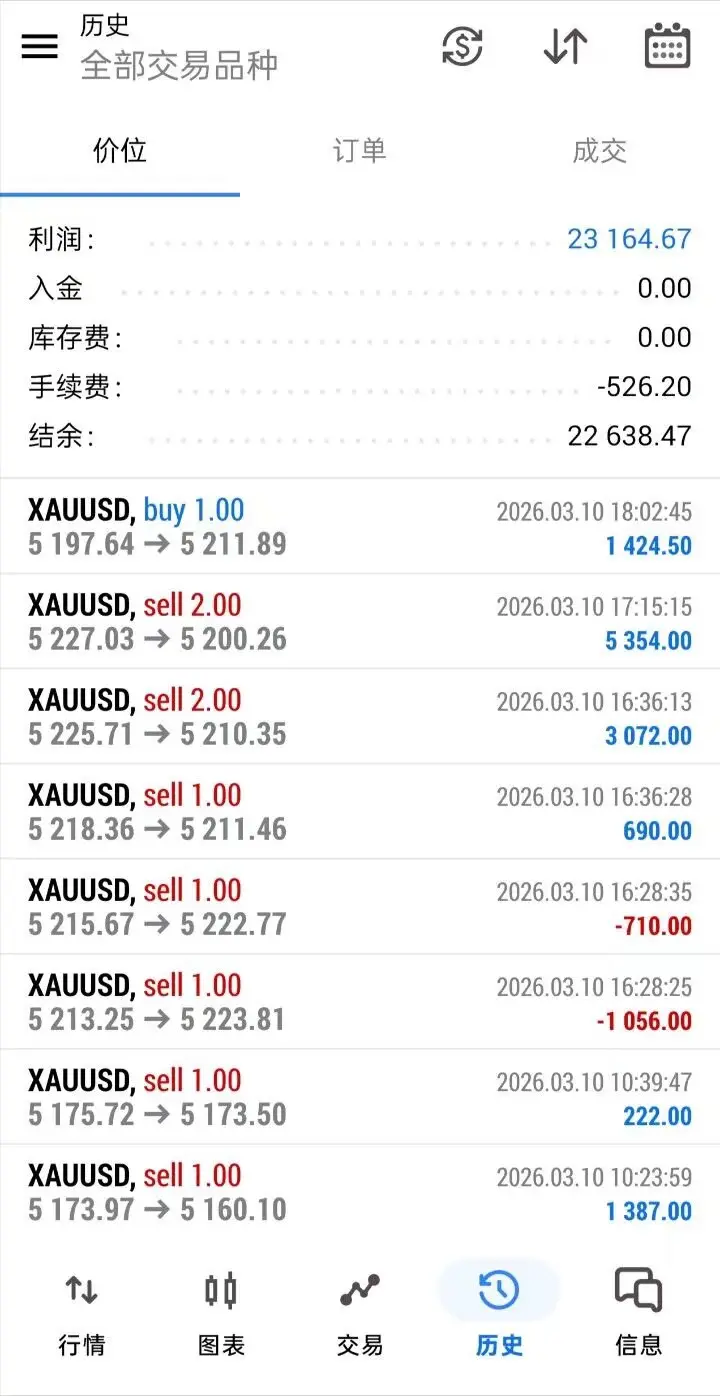The width and height of the screenshot is (720, 1396).
Task: Open the sell trade with 1 387.00 profit
Action: [360, 1192]
